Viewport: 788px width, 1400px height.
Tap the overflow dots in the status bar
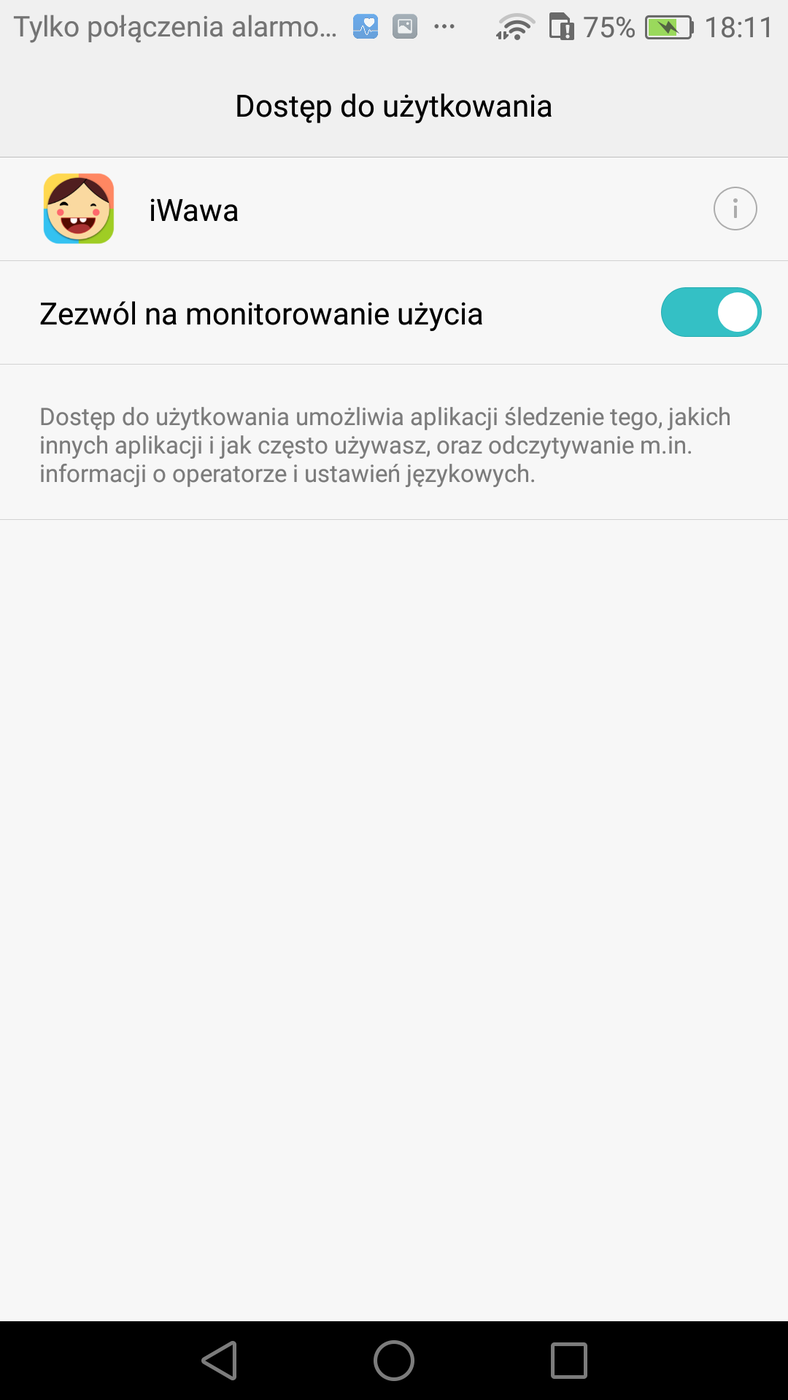point(444,26)
